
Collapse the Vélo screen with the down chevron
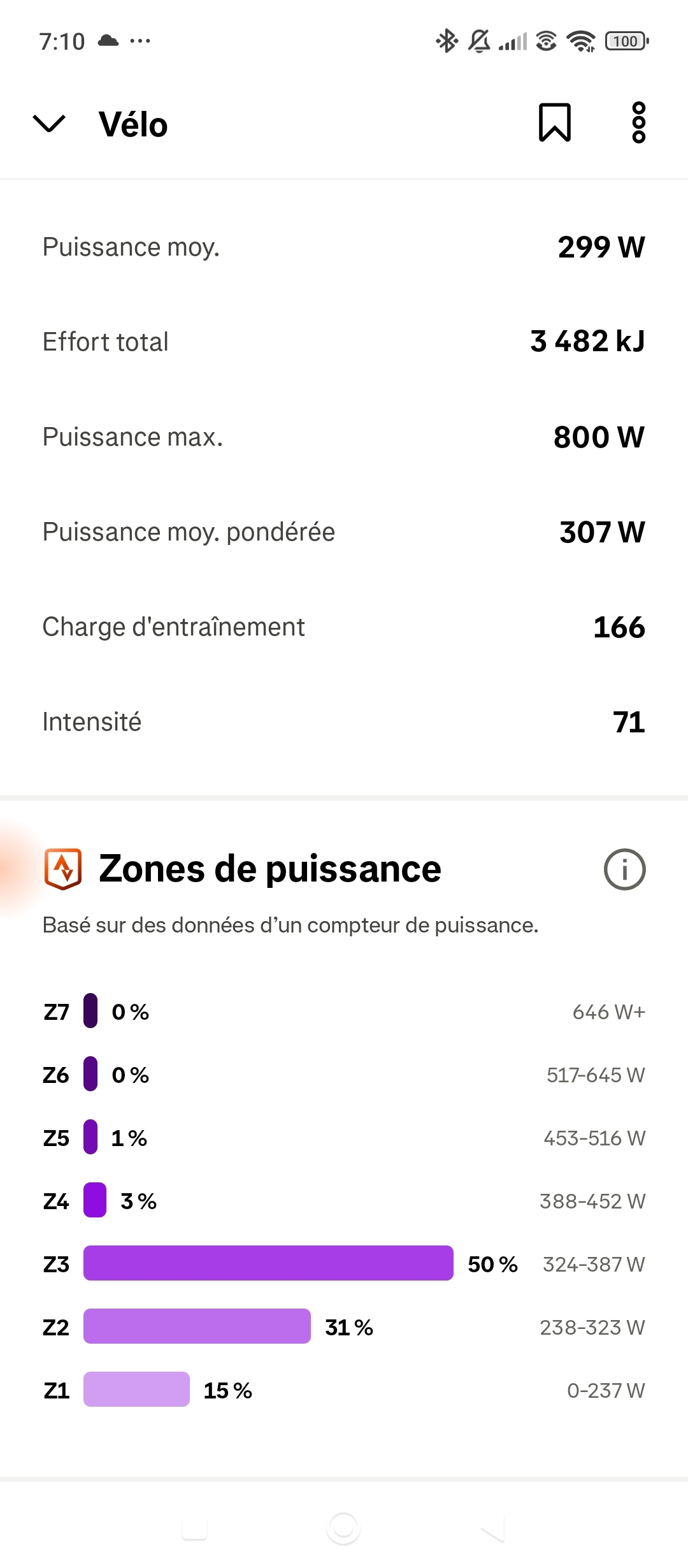coord(49,124)
